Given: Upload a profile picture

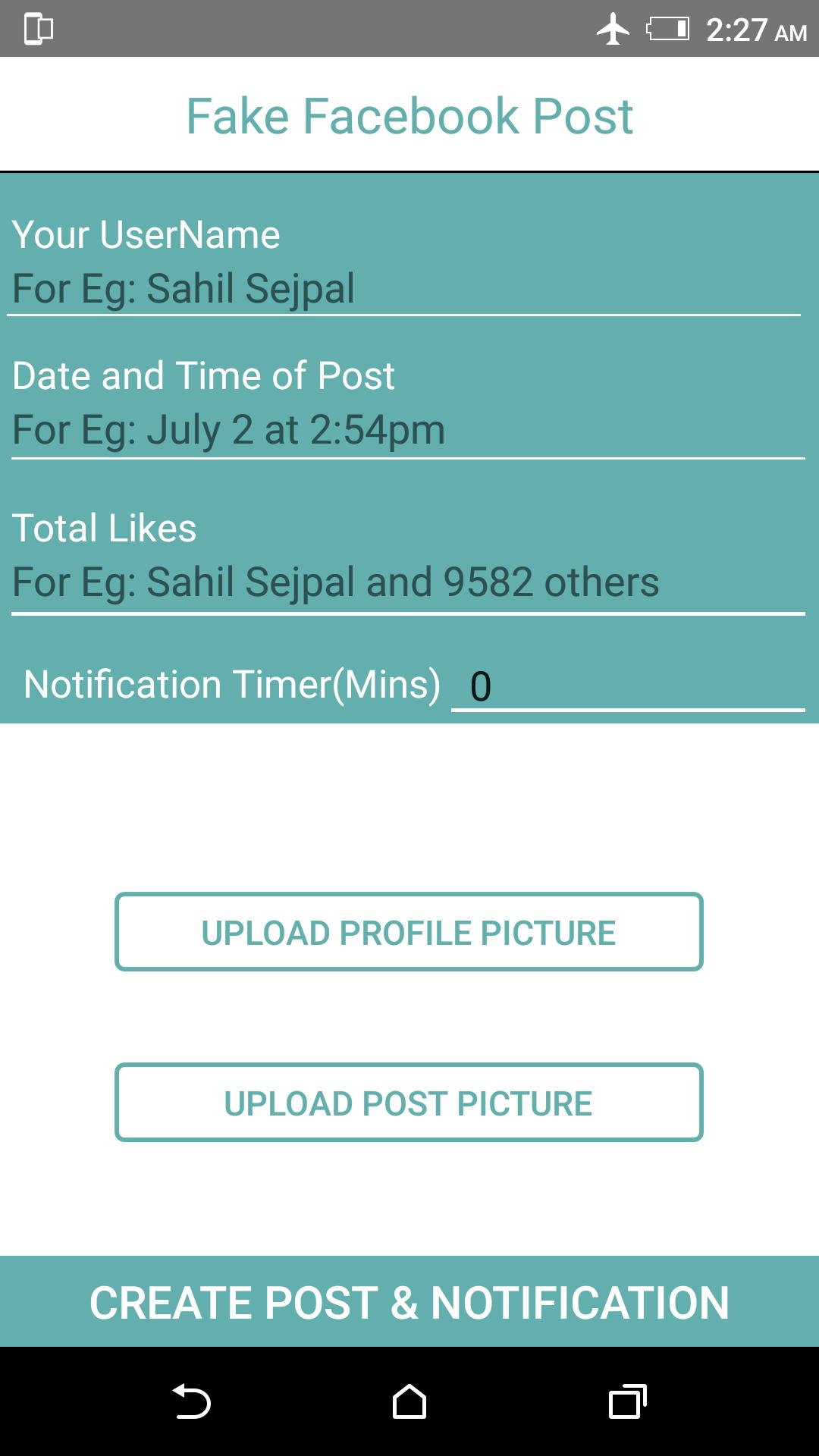Looking at the screenshot, I should pos(409,932).
